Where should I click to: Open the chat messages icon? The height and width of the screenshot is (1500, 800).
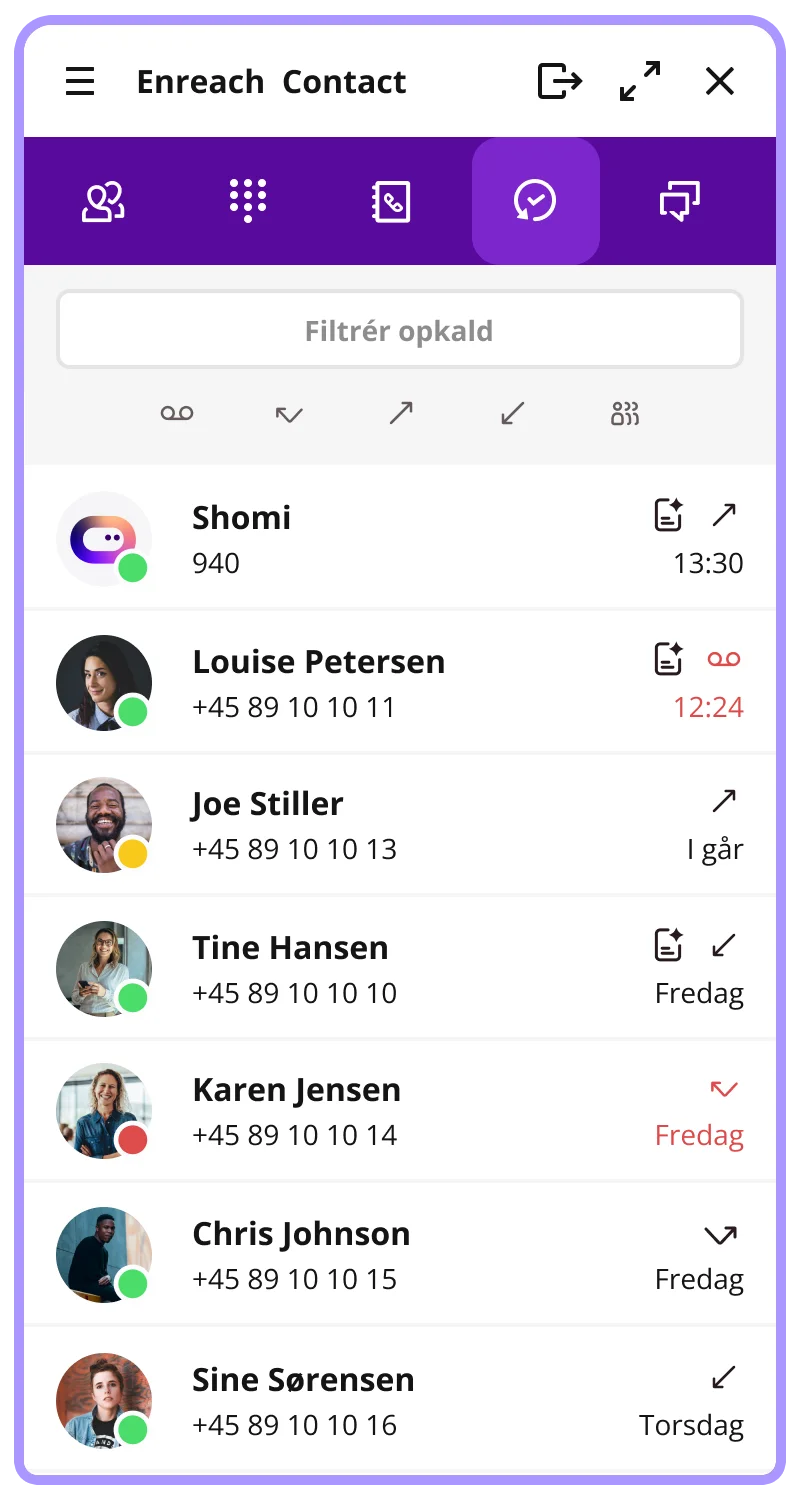(x=679, y=199)
